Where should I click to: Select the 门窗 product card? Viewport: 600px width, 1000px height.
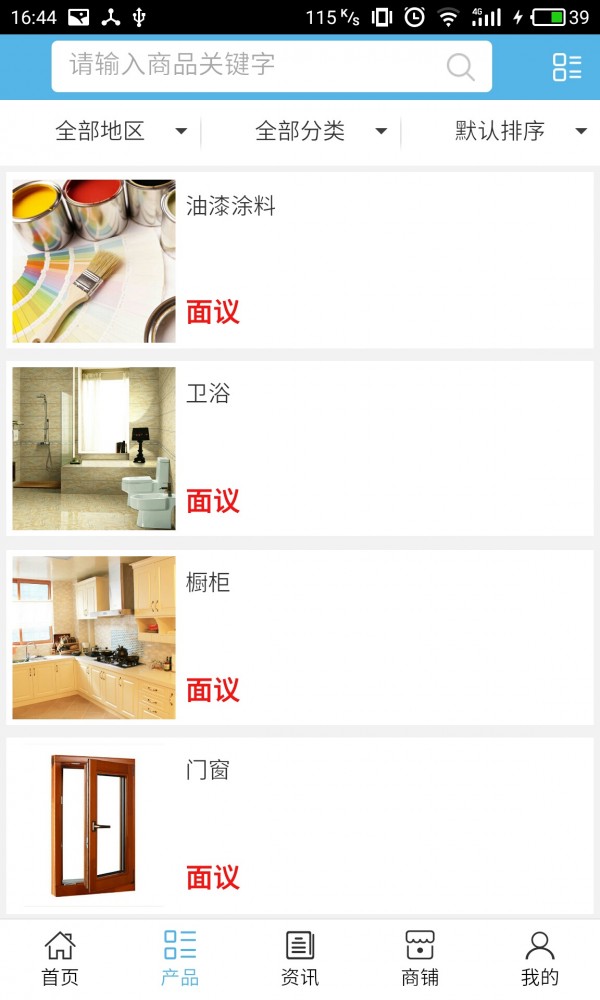[300, 825]
